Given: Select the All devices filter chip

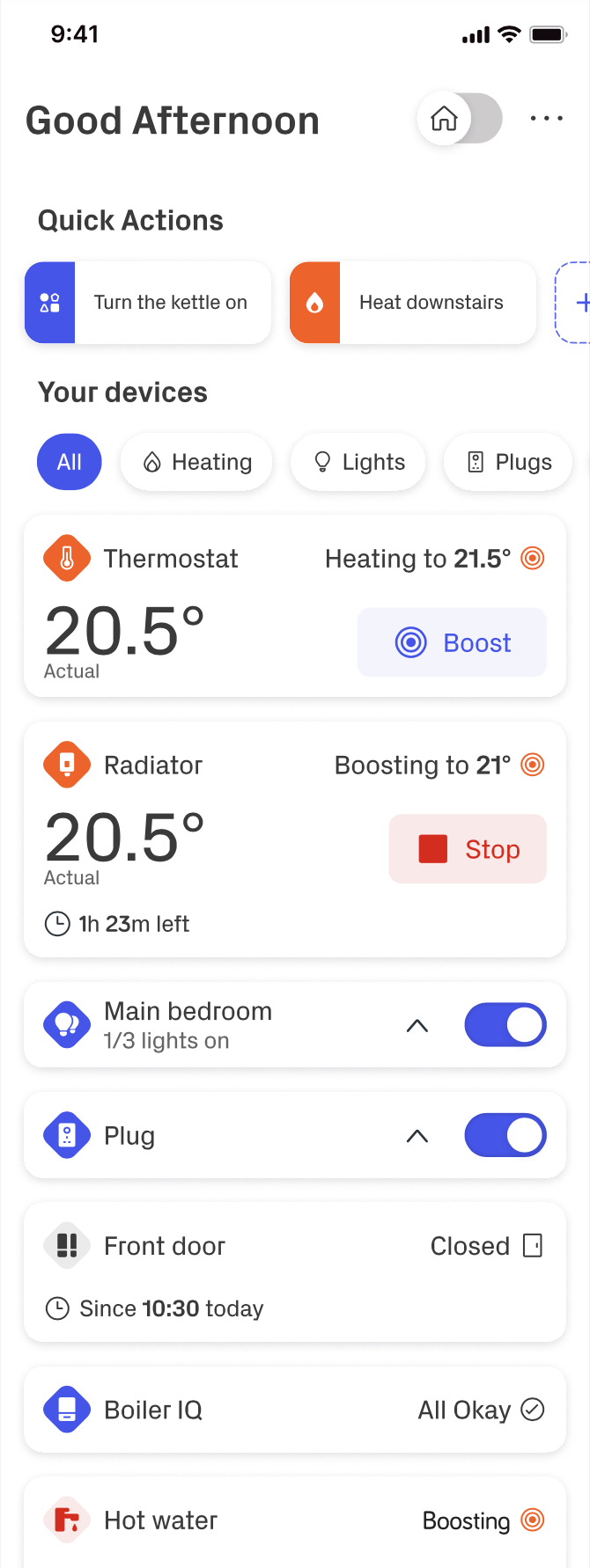Looking at the screenshot, I should (70, 462).
